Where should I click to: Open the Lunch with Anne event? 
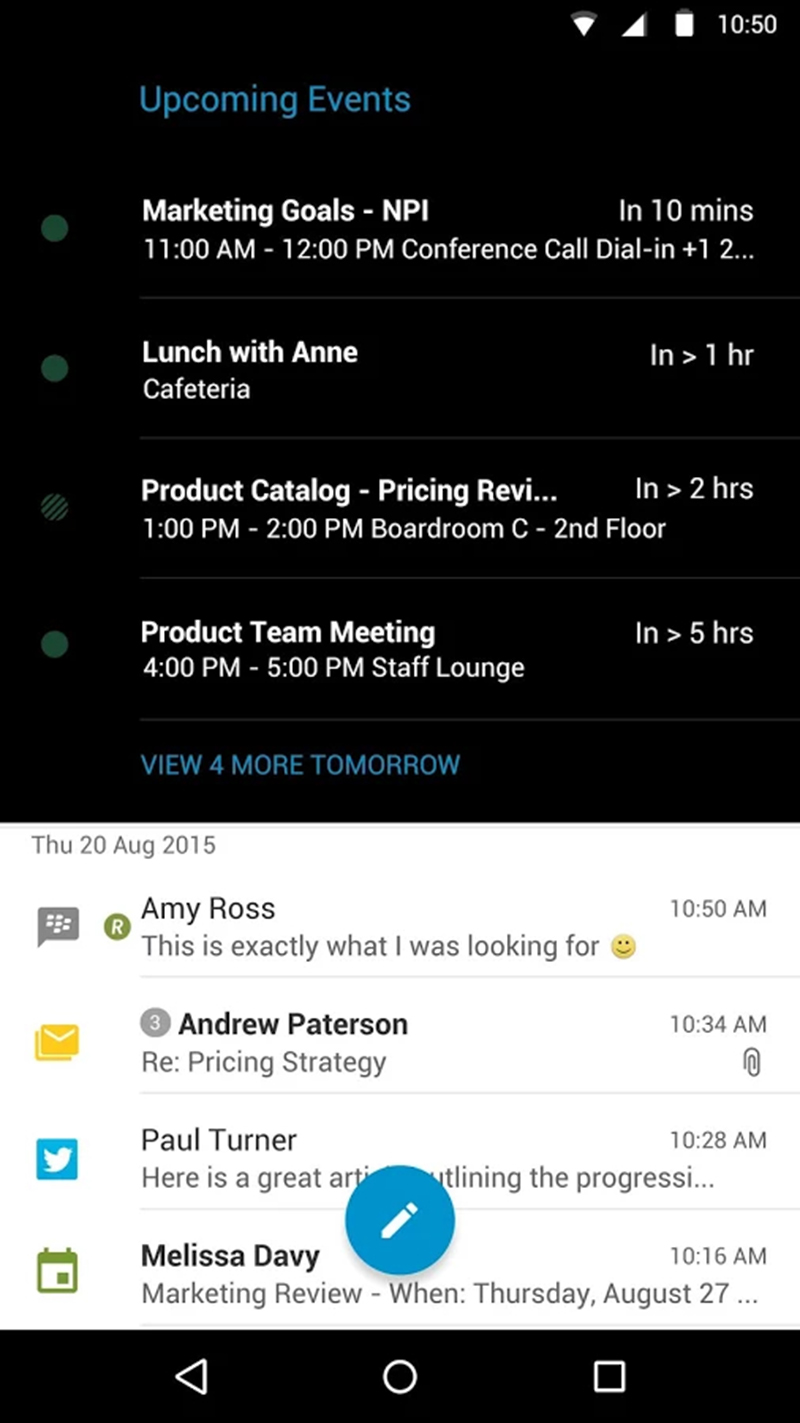(445, 369)
